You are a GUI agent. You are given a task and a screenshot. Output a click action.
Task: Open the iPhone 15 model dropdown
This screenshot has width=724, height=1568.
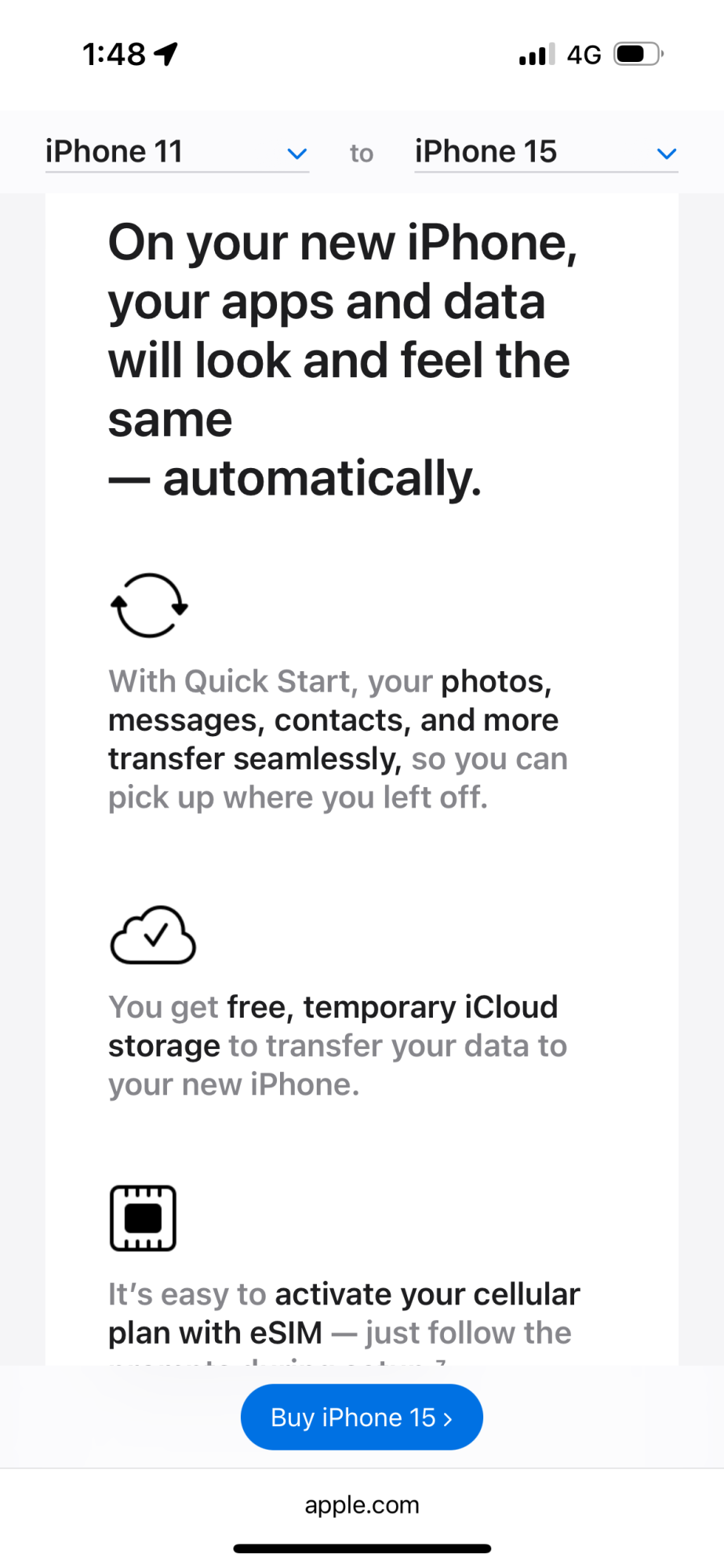pyautogui.click(x=545, y=152)
